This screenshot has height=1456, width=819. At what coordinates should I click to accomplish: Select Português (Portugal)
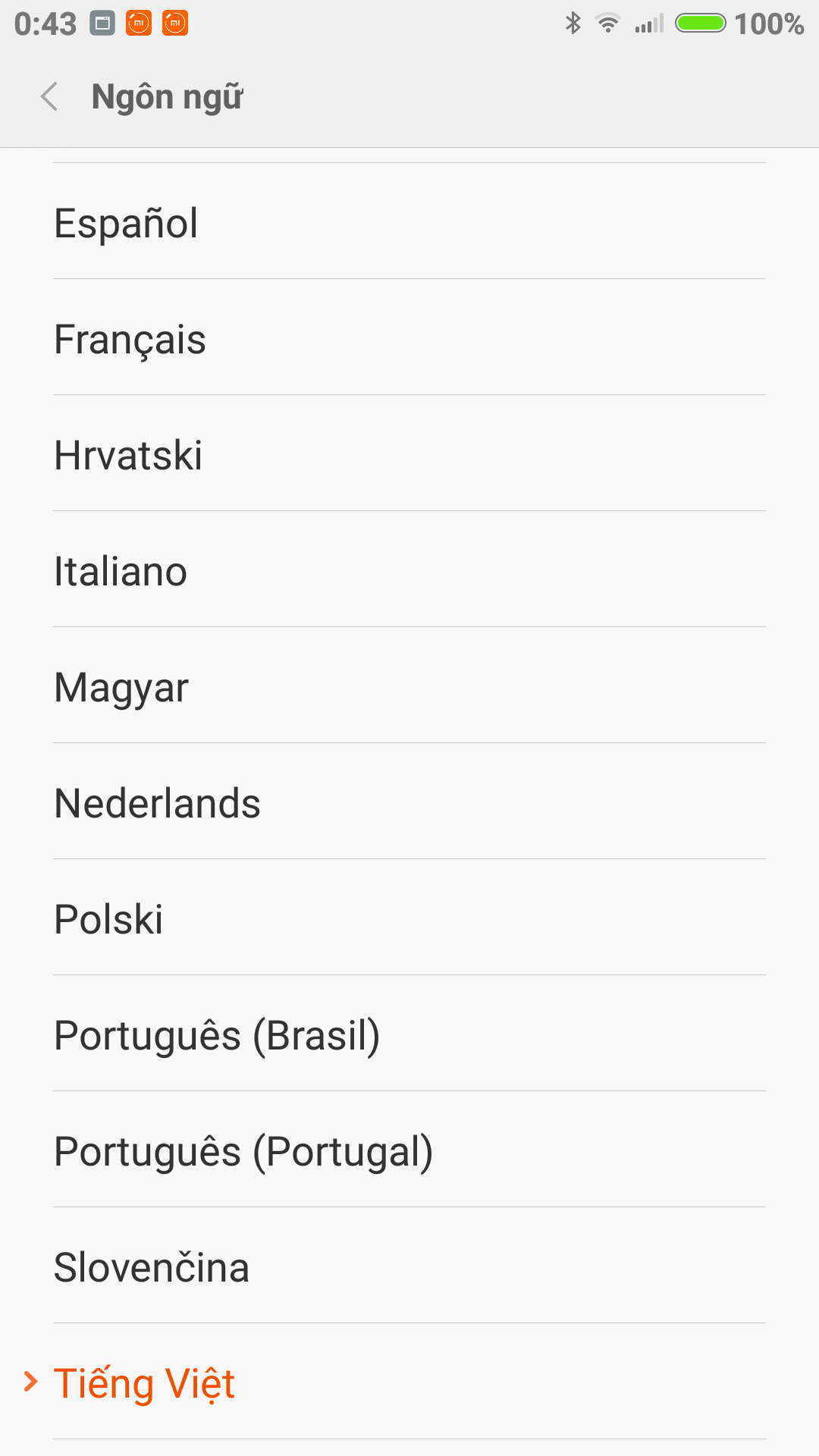pos(409,1150)
